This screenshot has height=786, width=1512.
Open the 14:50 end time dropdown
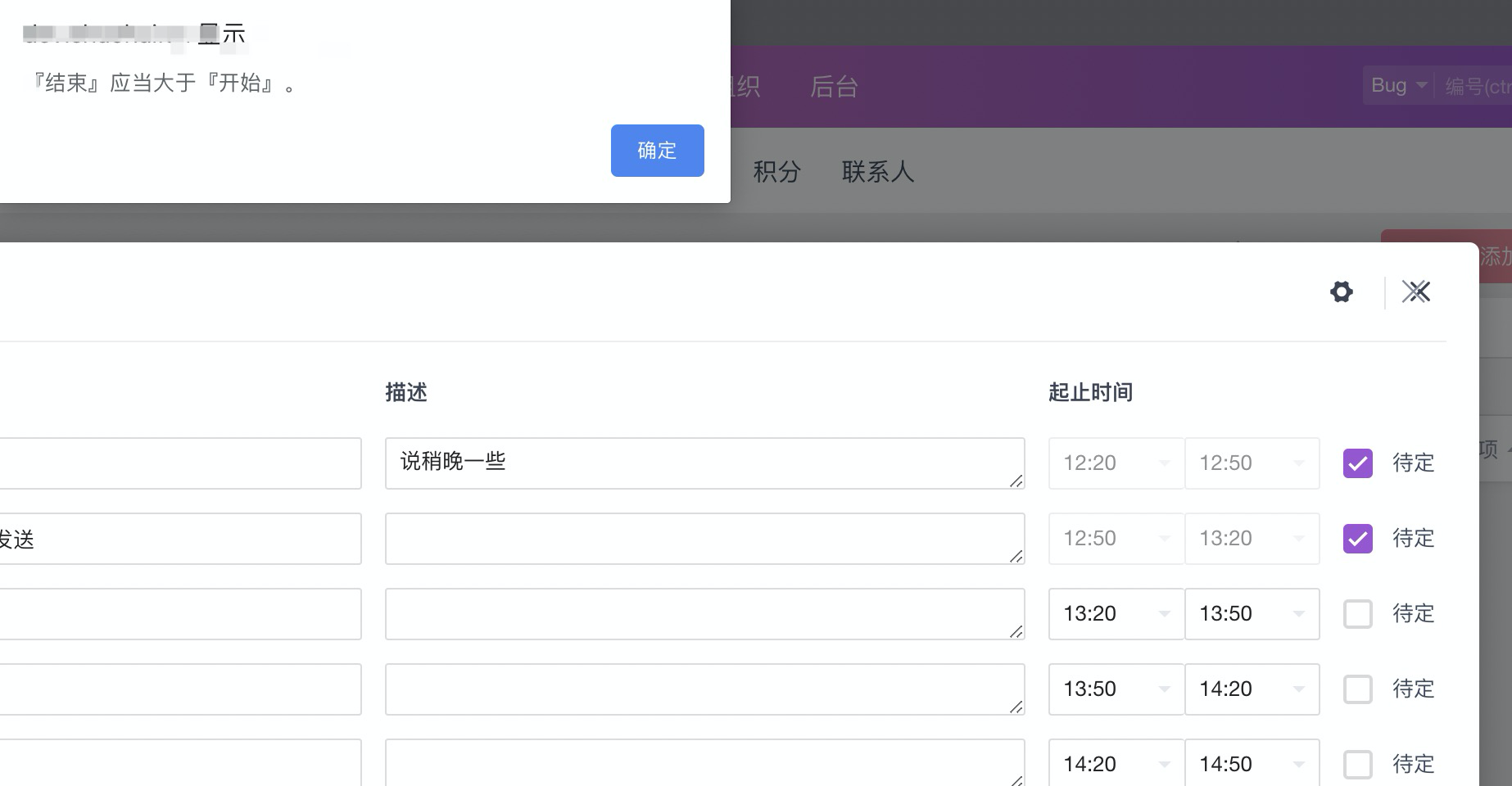tap(1252, 764)
